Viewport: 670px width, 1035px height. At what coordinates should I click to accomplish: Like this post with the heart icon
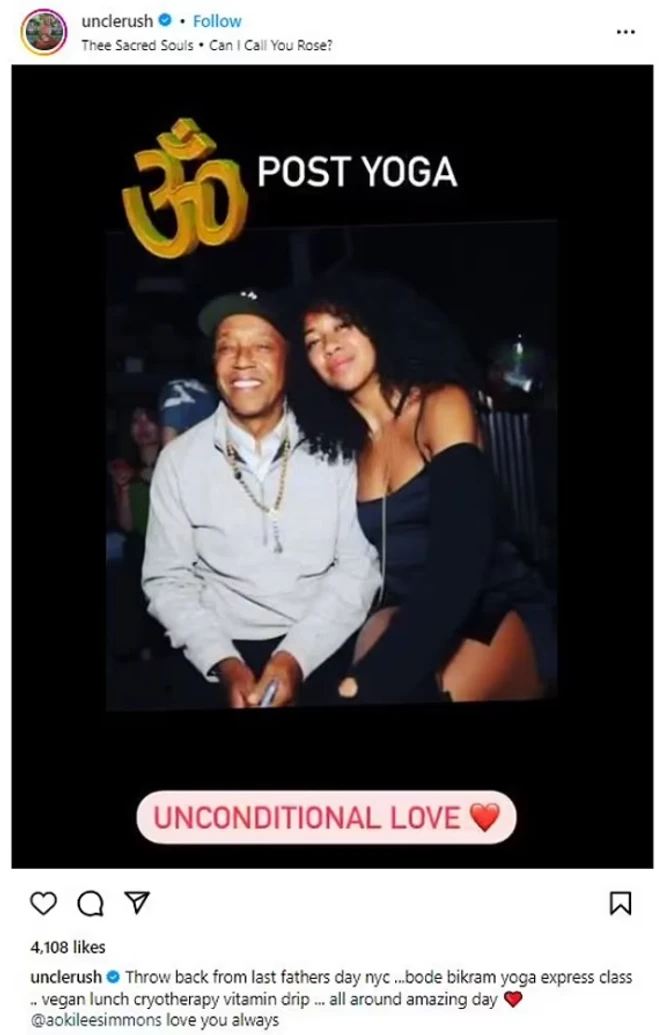(x=44, y=903)
